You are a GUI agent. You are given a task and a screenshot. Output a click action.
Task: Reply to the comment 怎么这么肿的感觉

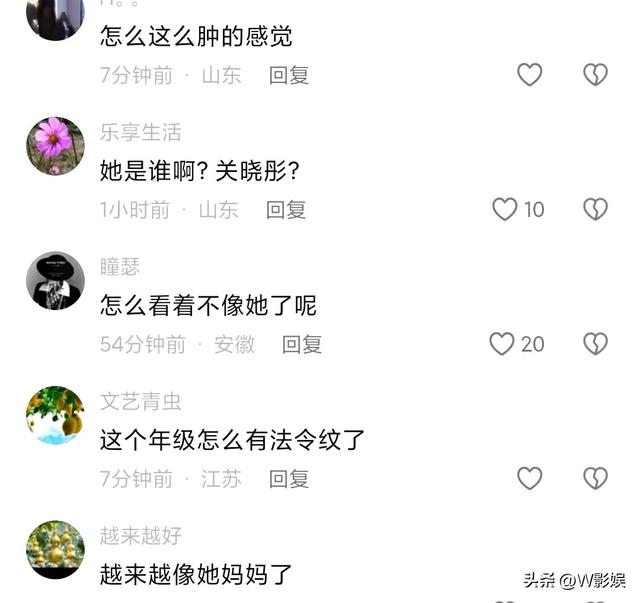click(289, 75)
